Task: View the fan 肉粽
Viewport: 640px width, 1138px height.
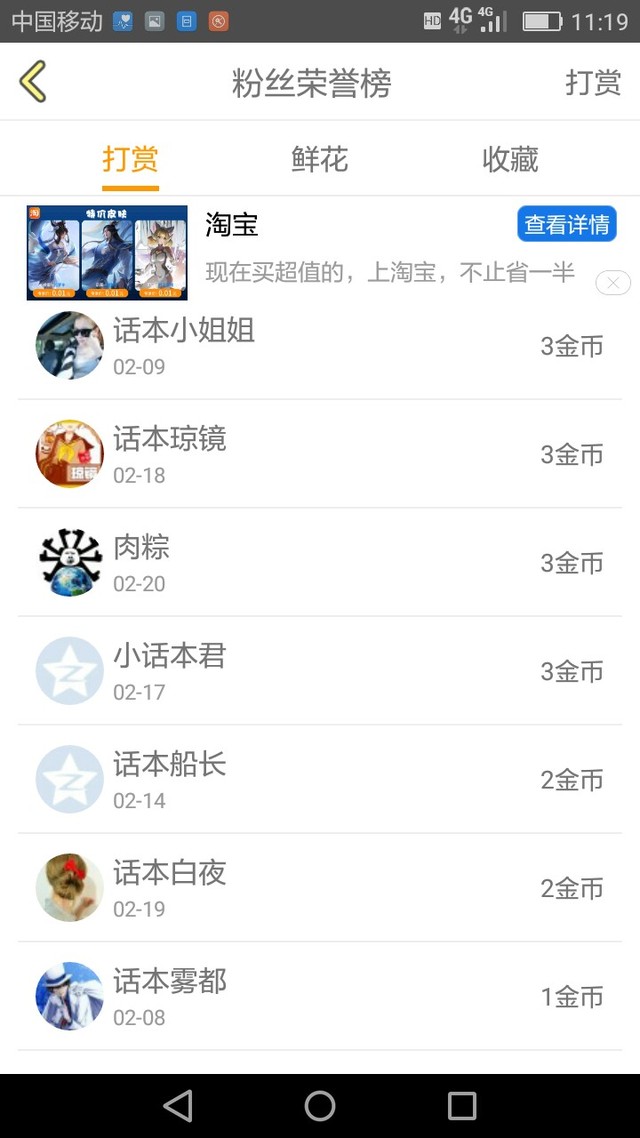Action: (x=320, y=563)
